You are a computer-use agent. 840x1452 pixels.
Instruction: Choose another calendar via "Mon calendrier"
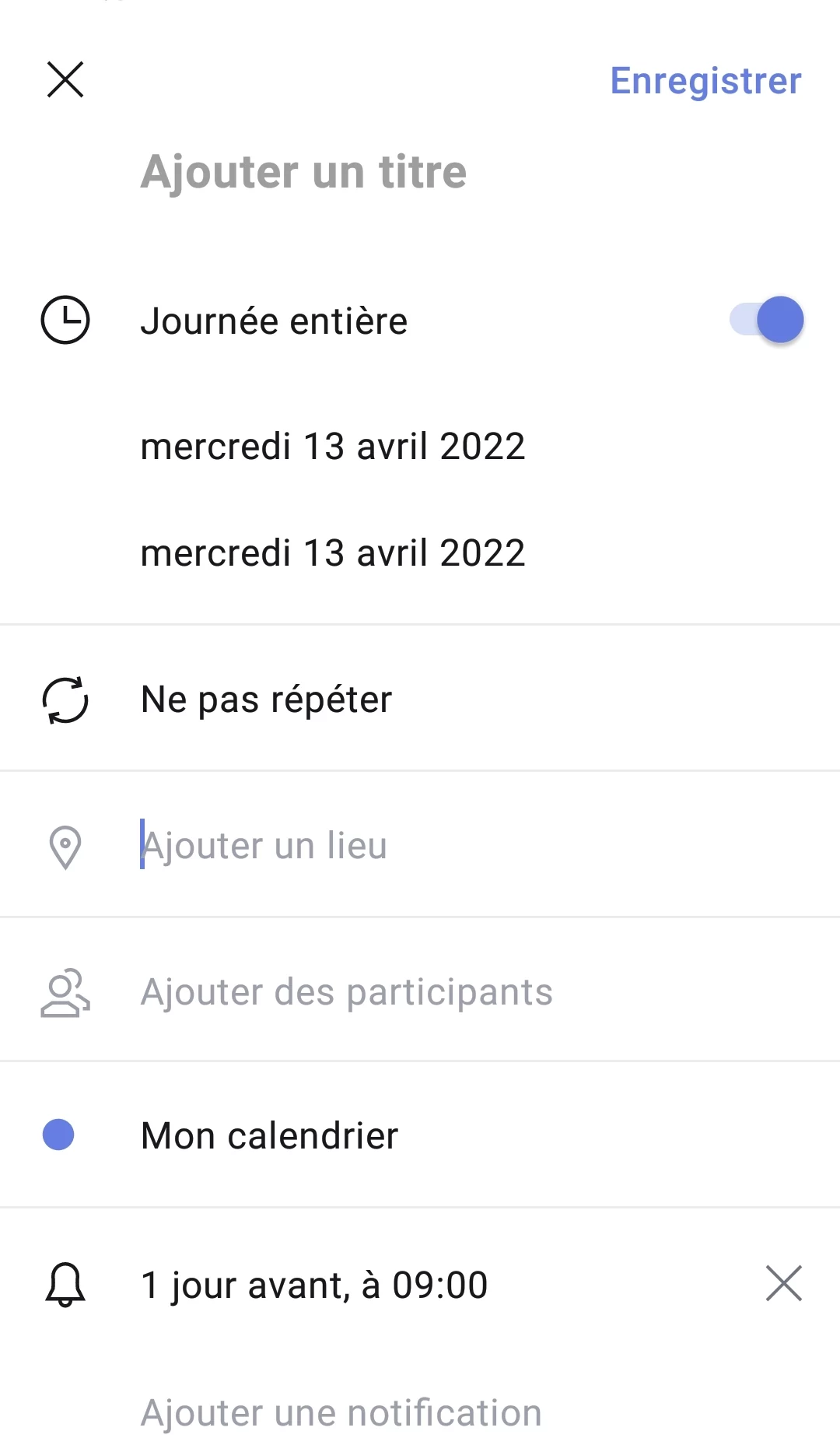(x=420, y=1135)
